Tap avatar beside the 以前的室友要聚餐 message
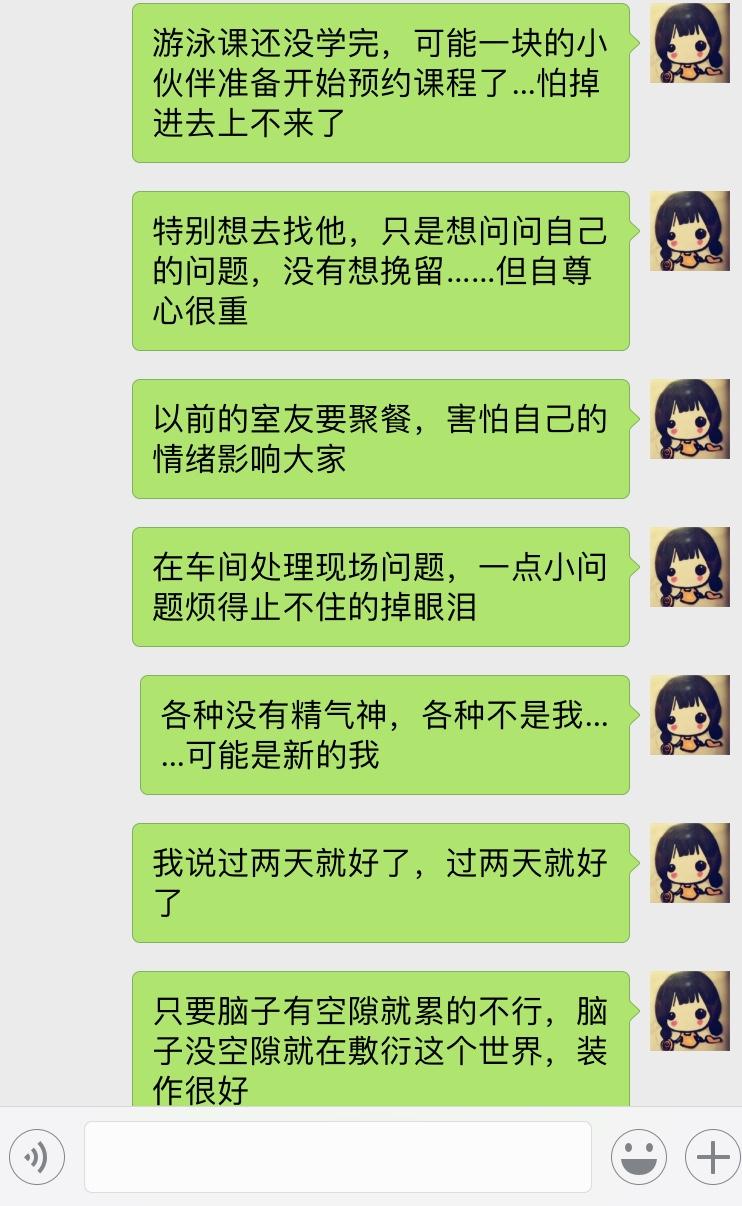 pos(690,419)
